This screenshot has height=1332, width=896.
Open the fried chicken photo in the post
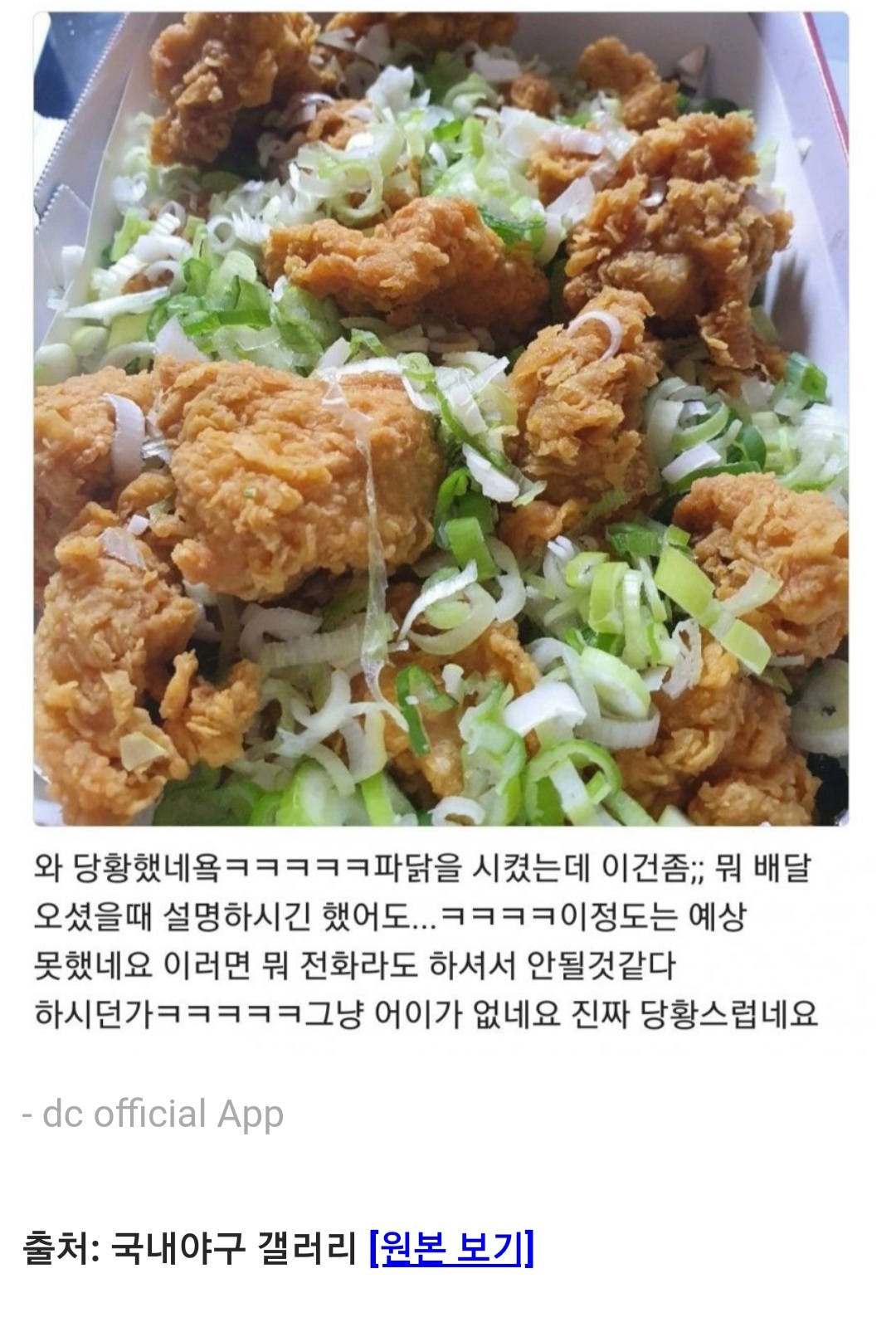(441, 419)
